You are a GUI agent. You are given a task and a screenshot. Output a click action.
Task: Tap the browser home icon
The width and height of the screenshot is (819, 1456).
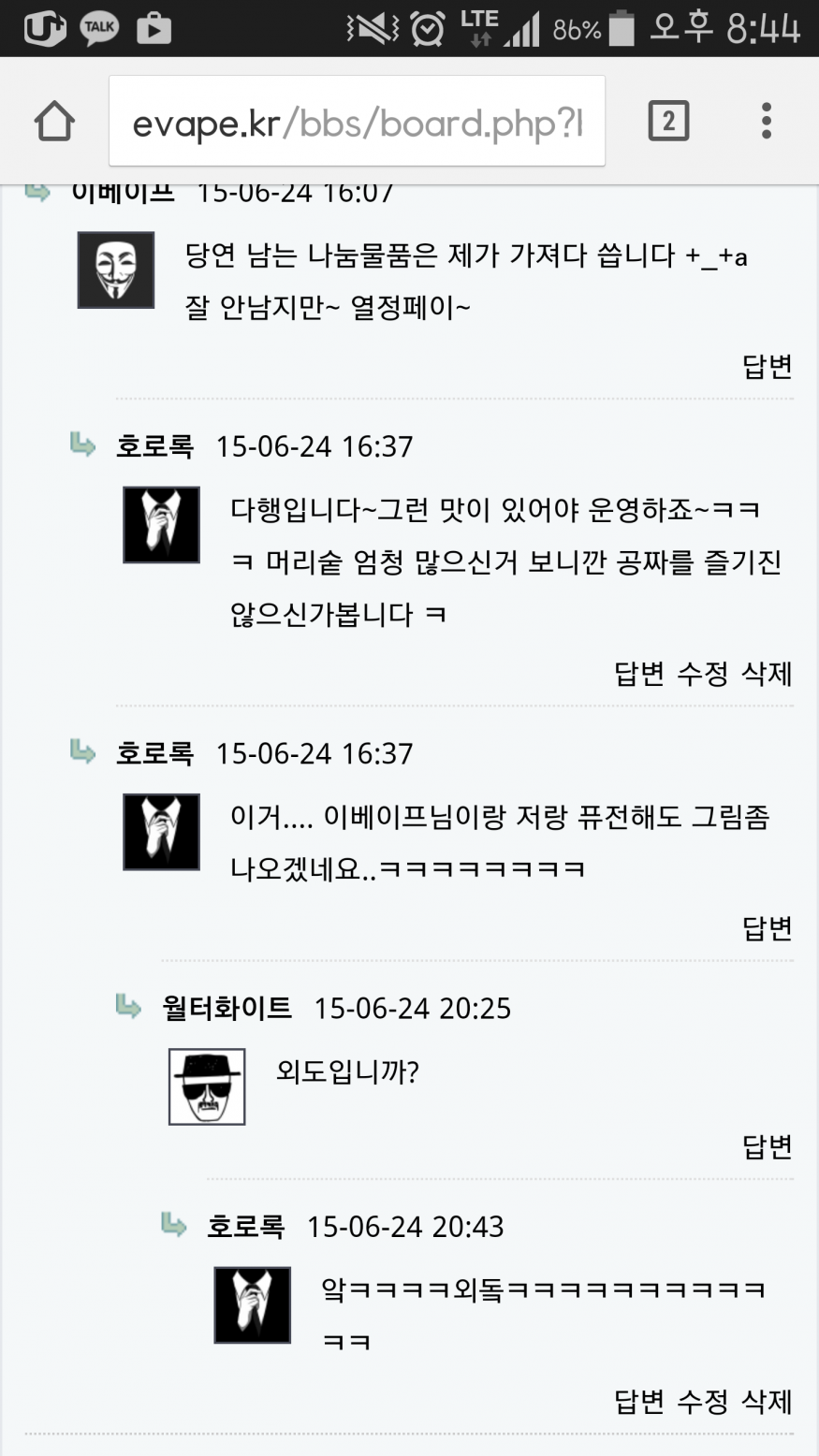pyautogui.click(x=54, y=122)
